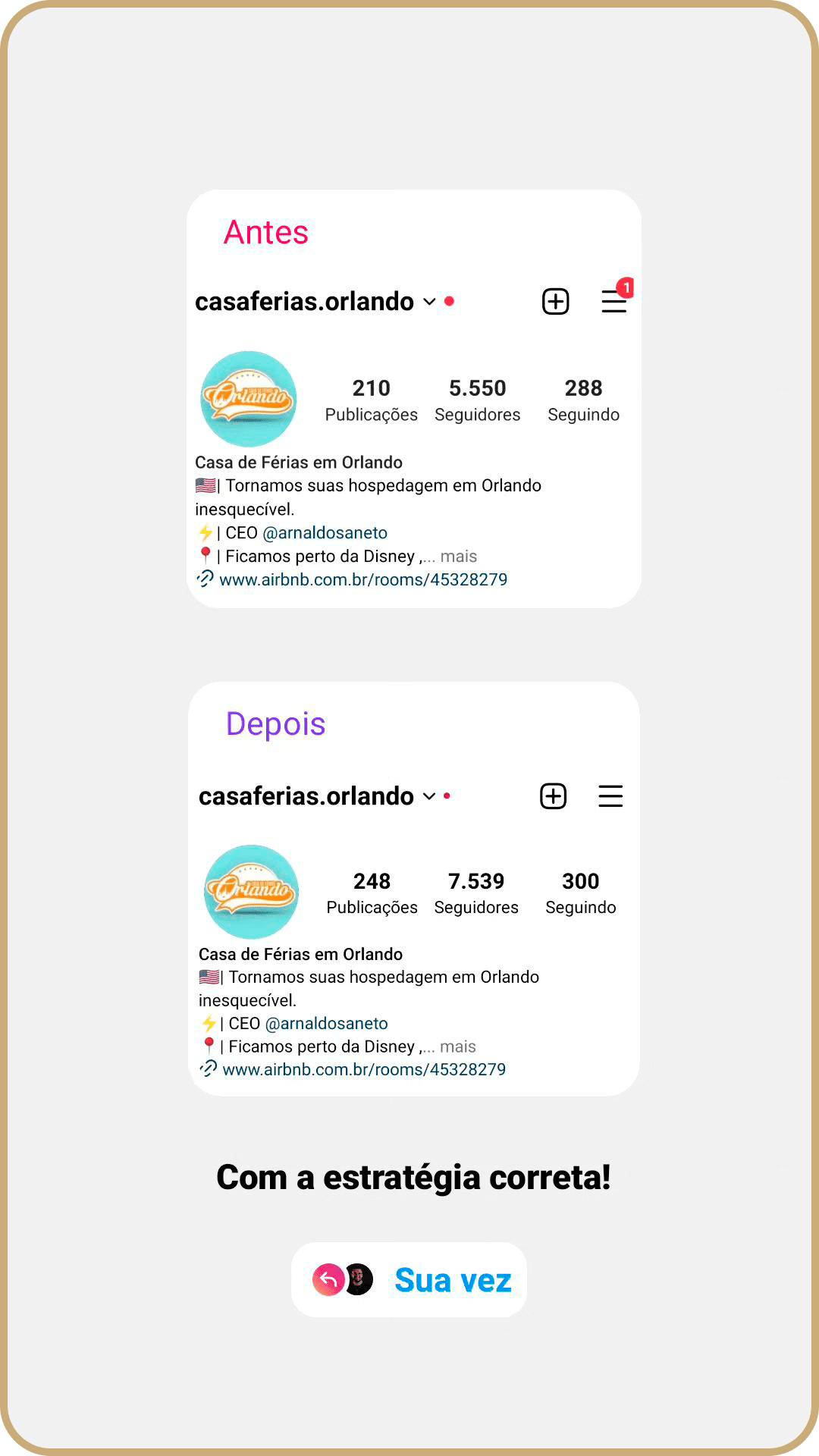819x1456 pixels.
Task: Click the Orlando profile picture on Antes profile
Action: click(x=248, y=399)
